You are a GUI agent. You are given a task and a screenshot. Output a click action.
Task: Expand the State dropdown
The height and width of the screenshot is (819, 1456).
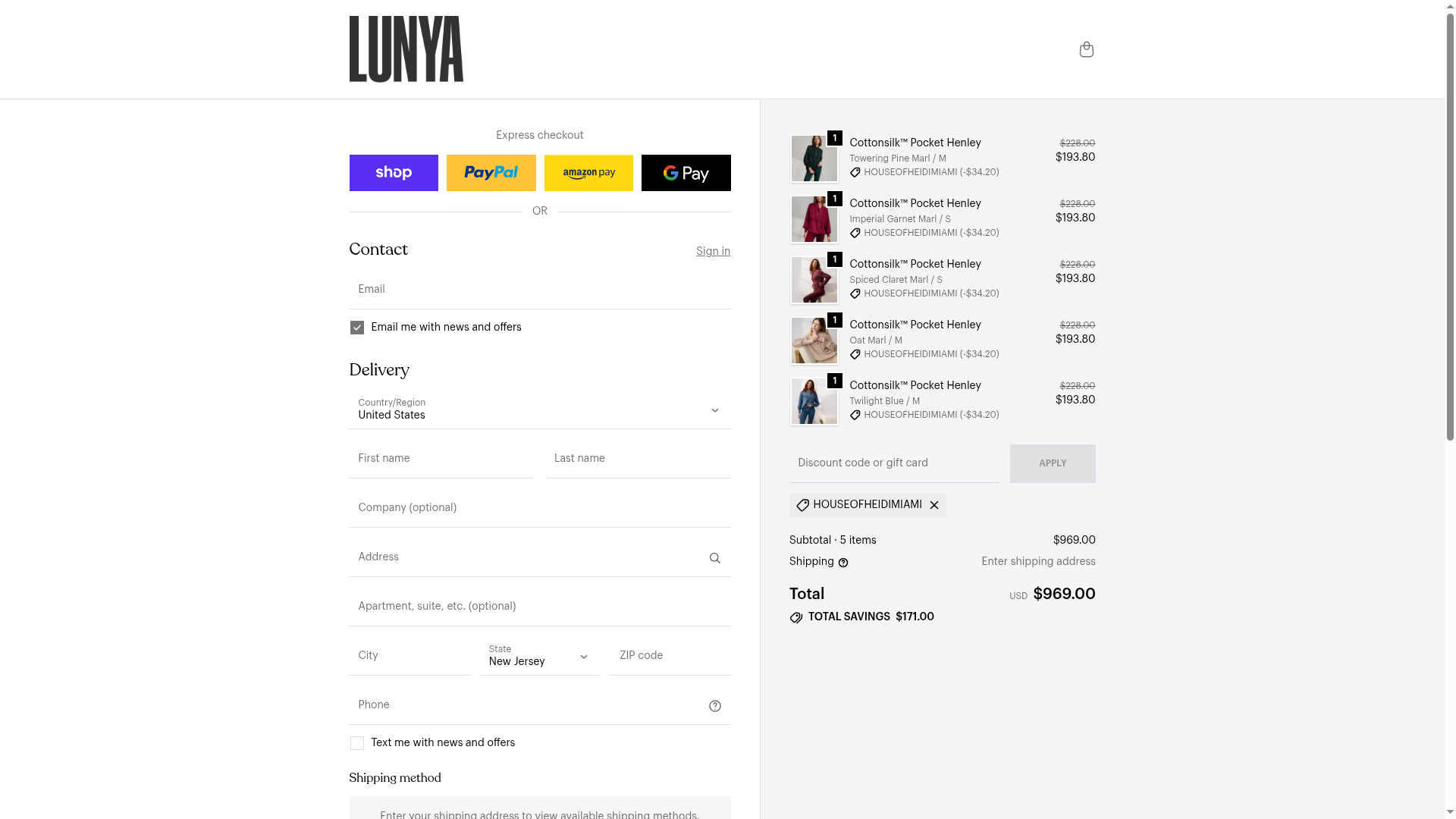point(539,657)
